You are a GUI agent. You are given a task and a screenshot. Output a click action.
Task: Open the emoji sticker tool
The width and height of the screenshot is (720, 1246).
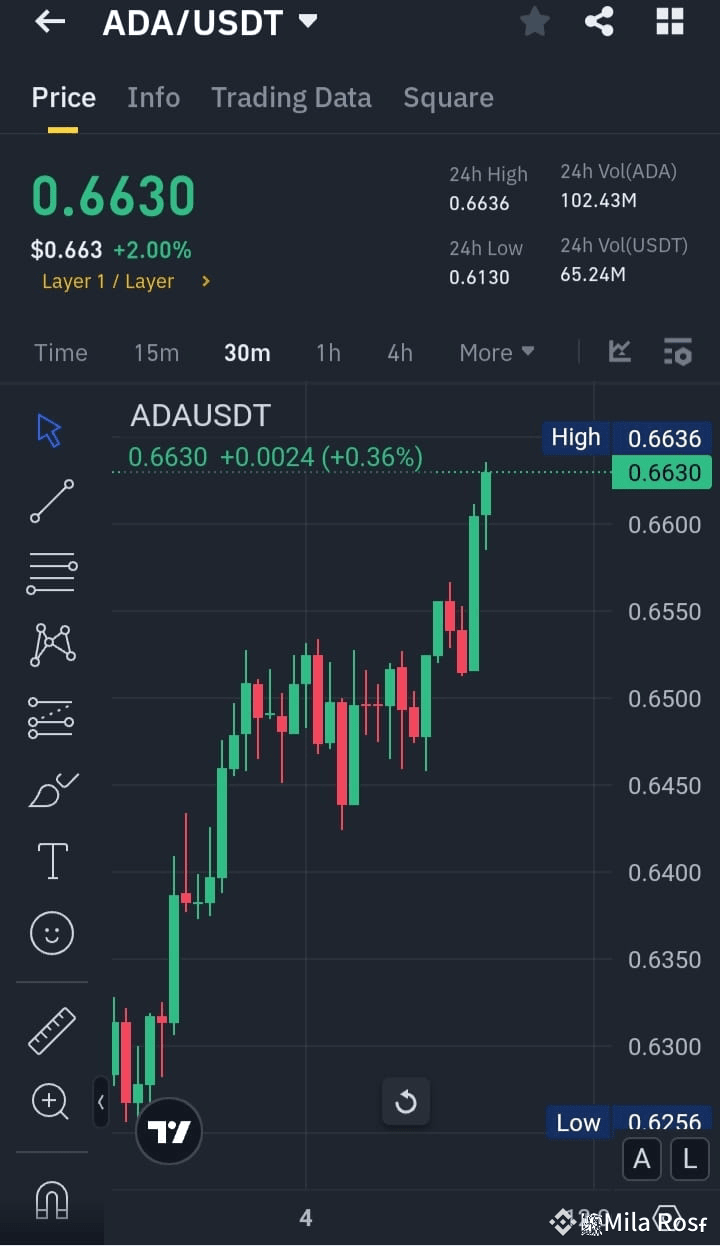pos(51,932)
